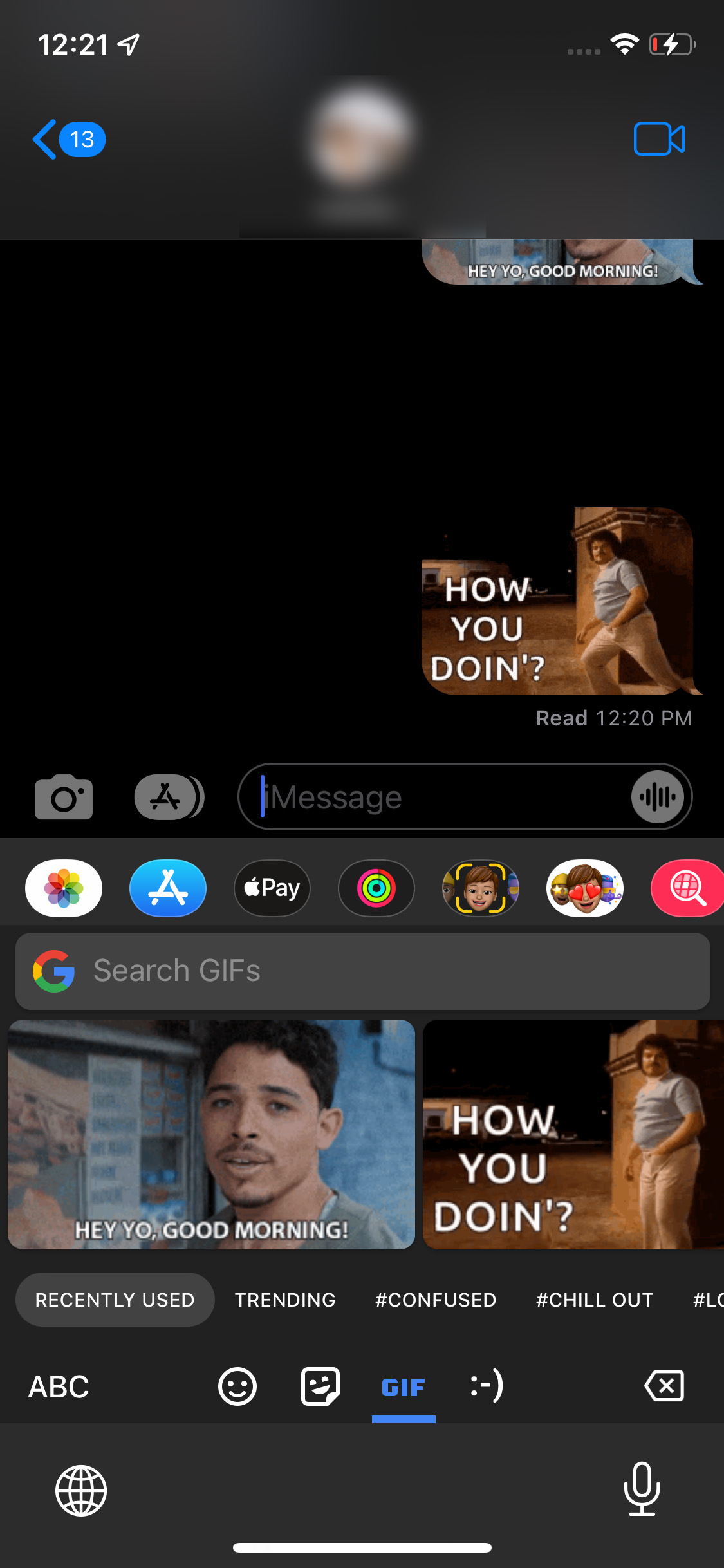Switch to the TRENDING GIF category
The height and width of the screenshot is (1568, 724).
(x=285, y=1300)
